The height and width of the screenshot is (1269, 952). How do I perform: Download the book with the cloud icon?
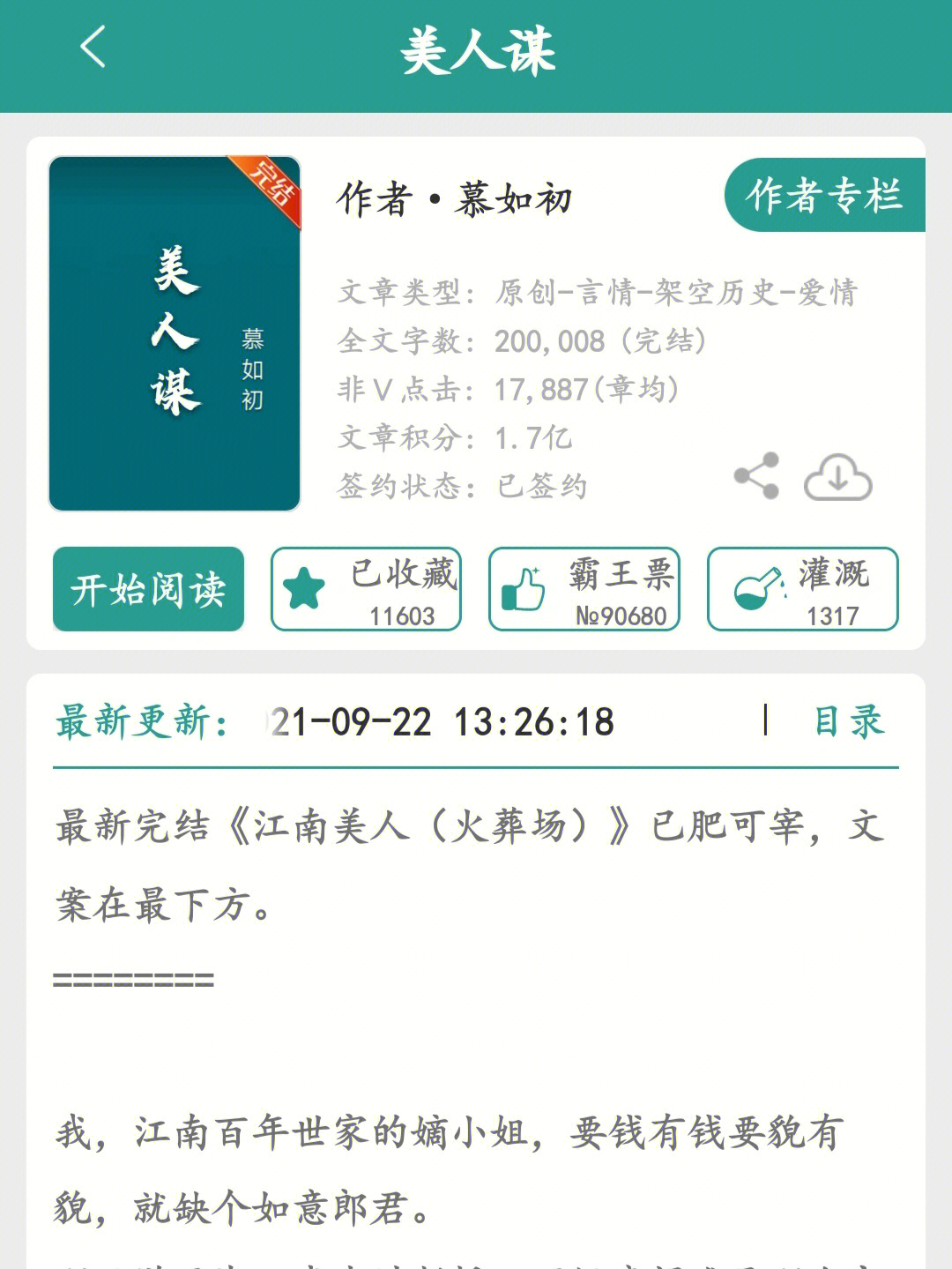pos(837,477)
